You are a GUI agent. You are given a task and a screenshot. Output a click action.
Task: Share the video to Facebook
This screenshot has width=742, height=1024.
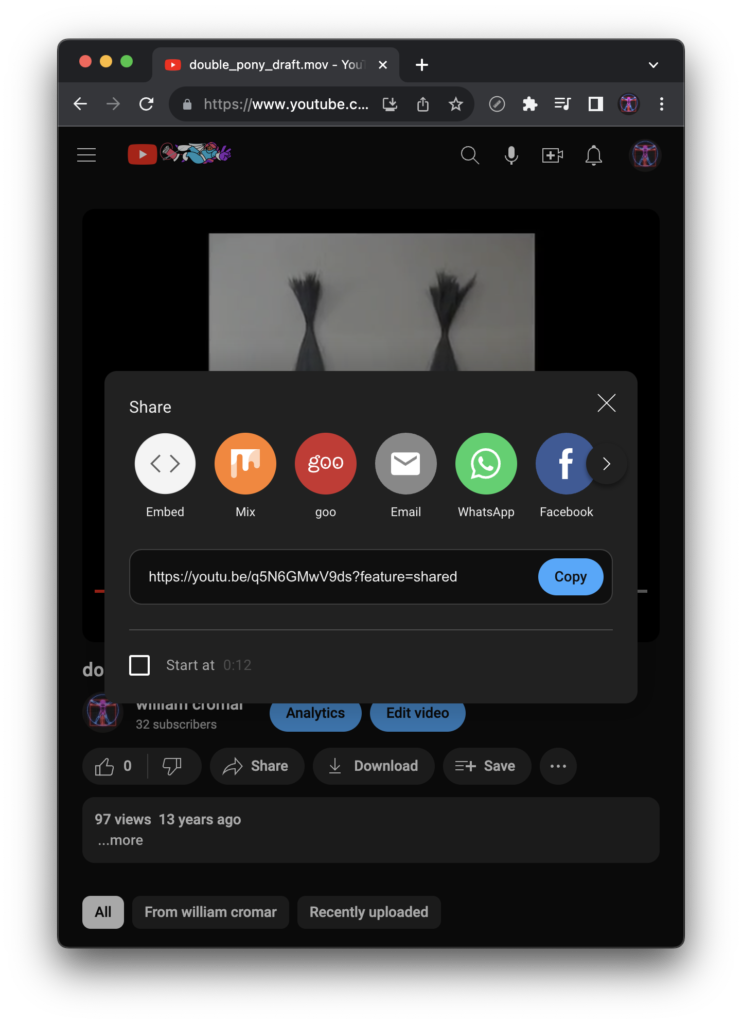565,464
